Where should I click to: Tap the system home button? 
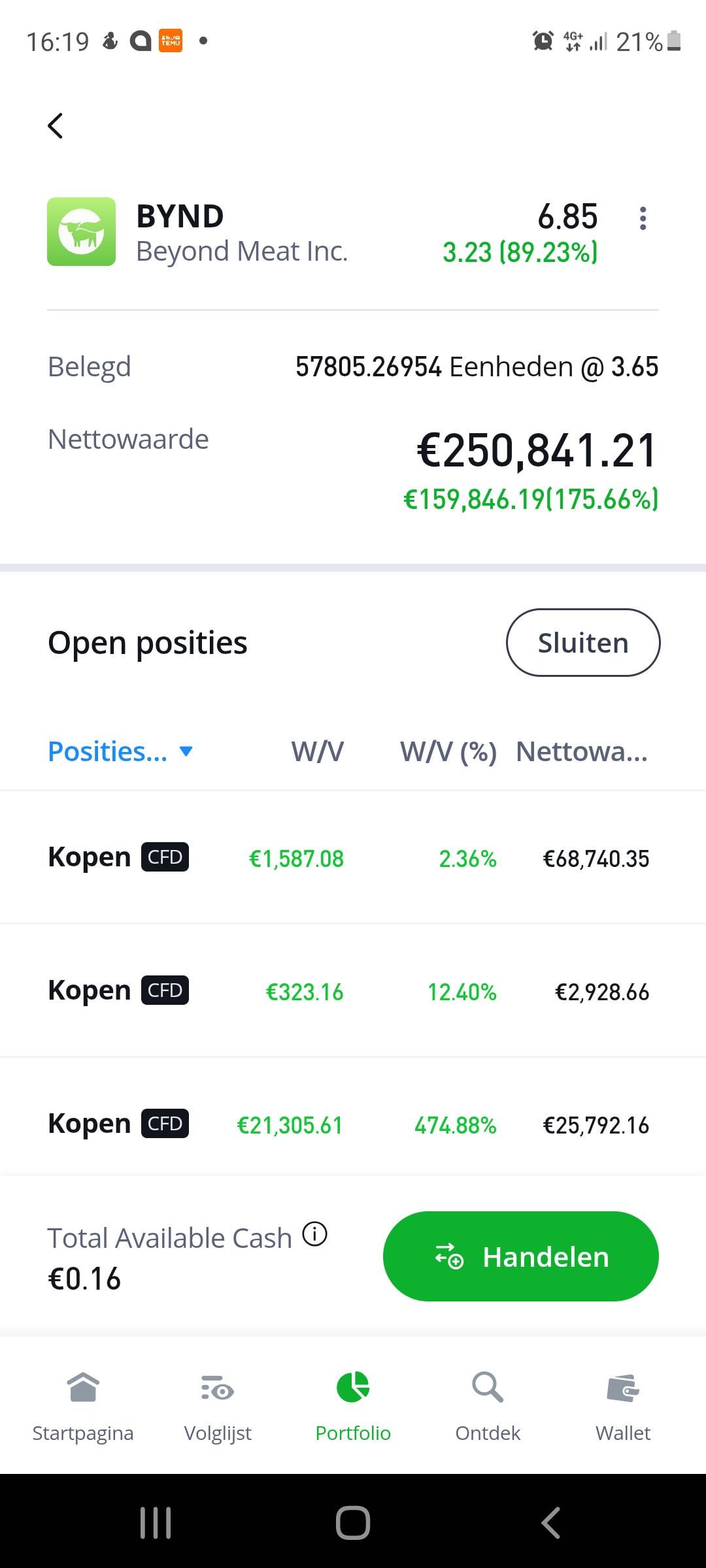pyautogui.click(x=353, y=1523)
